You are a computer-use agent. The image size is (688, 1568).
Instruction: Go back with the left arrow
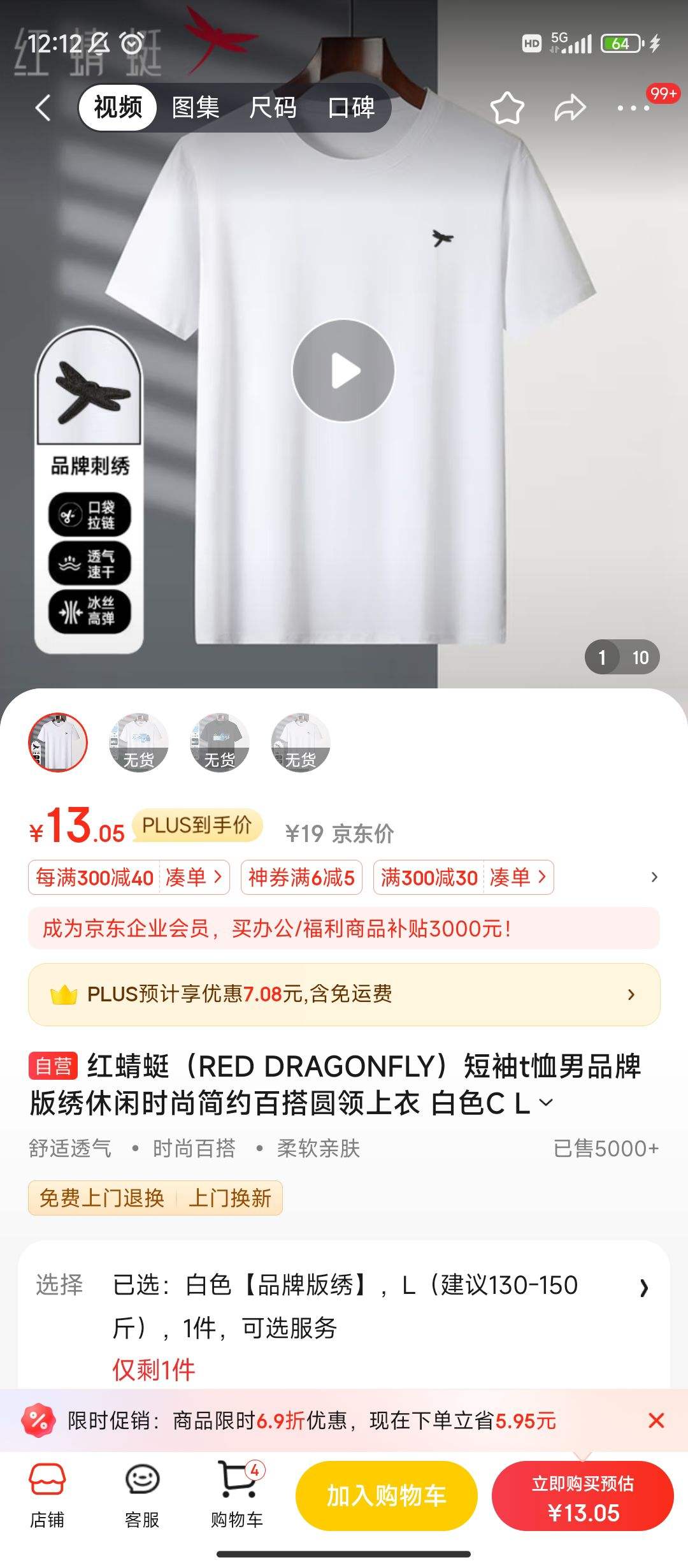[42, 107]
